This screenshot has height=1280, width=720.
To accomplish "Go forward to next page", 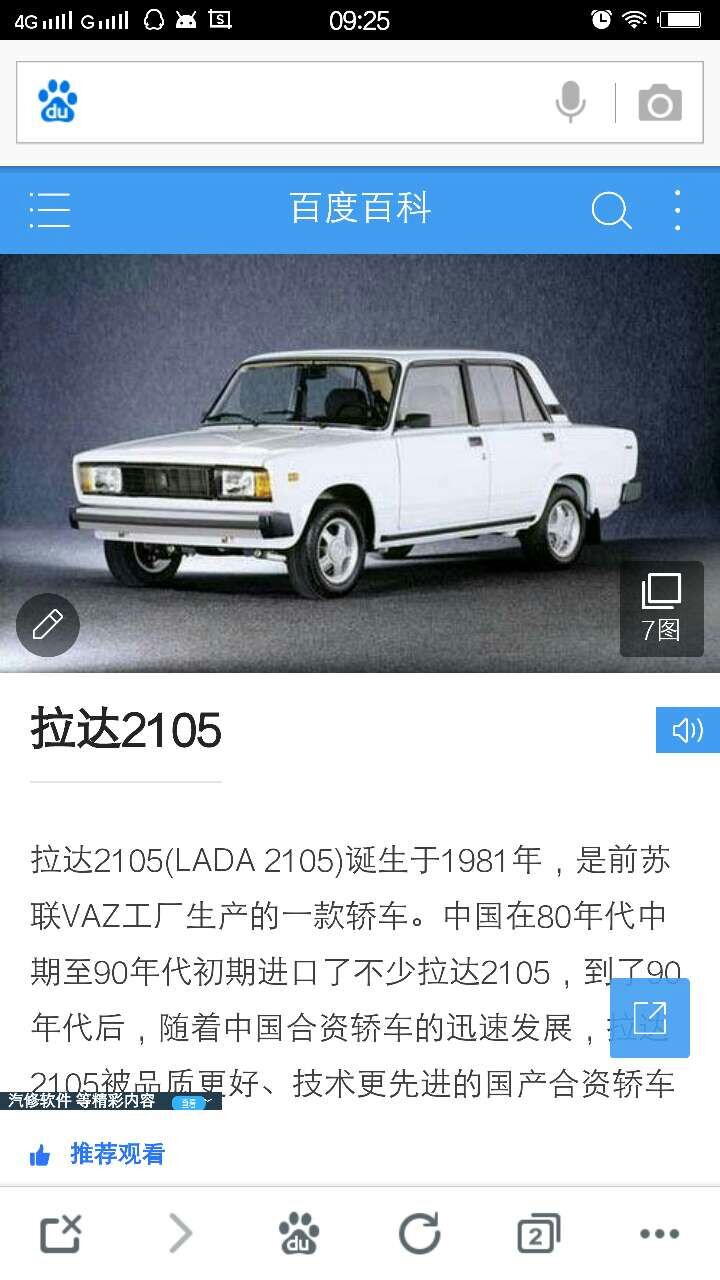I will pyautogui.click(x=180, y=1234).
